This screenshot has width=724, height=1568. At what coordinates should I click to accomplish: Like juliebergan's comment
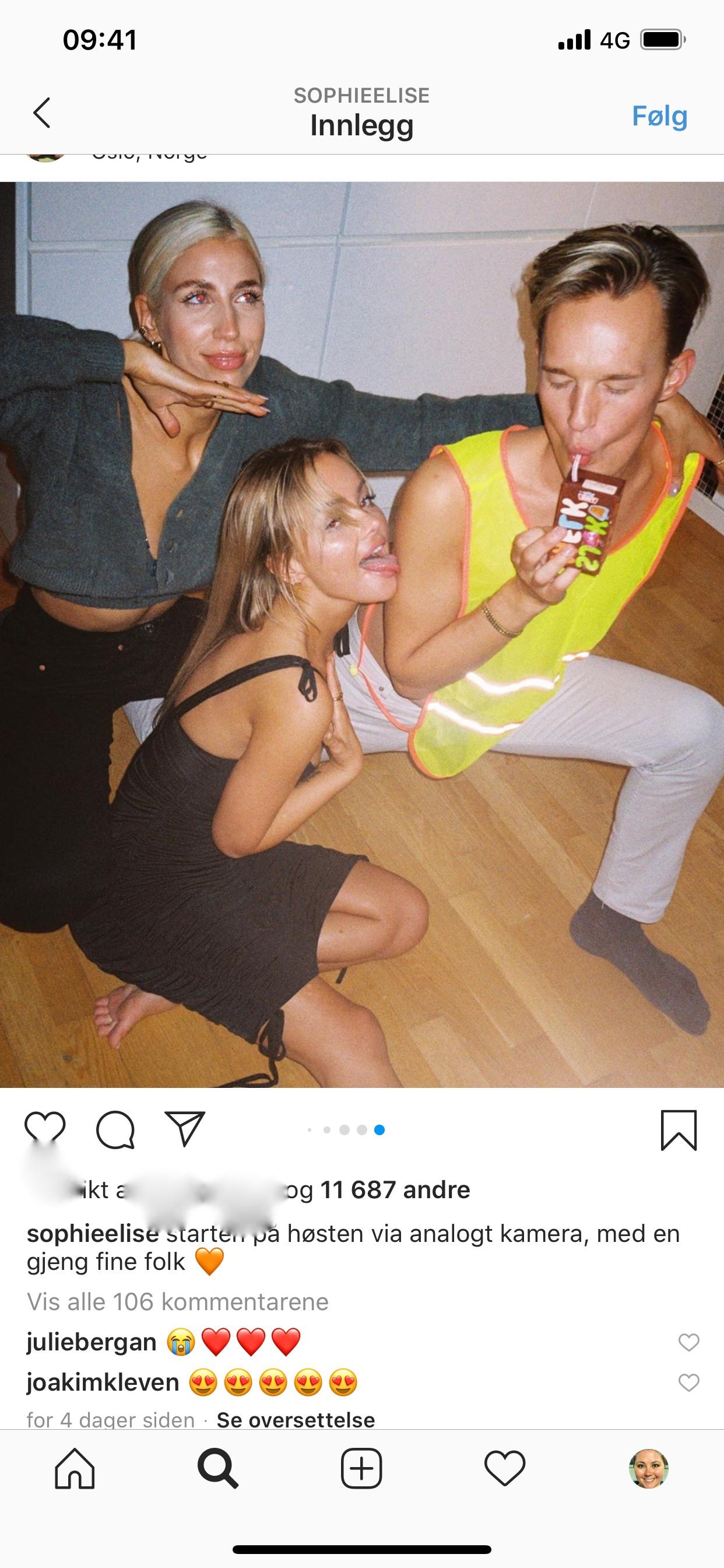coord(688,1342)
